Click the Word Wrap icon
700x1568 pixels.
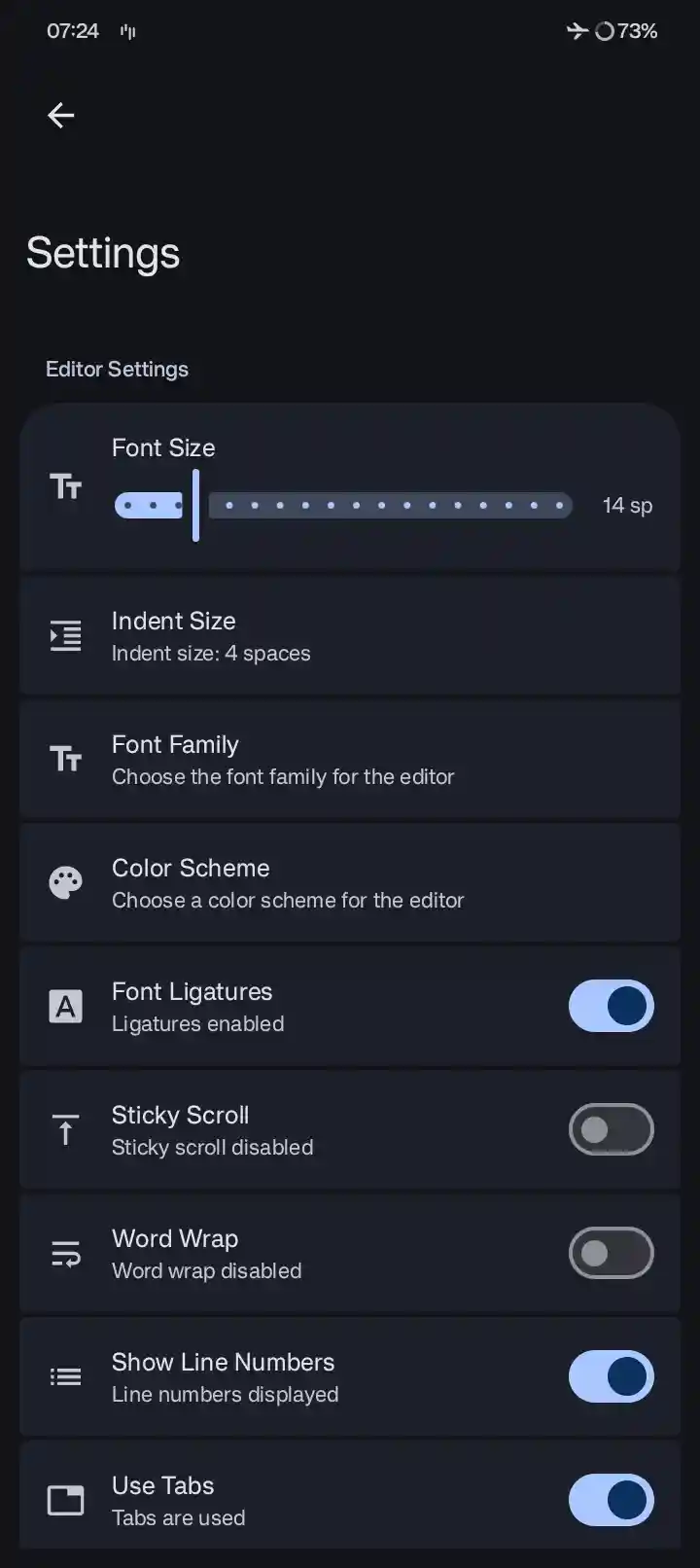[x=65, y=1253]
